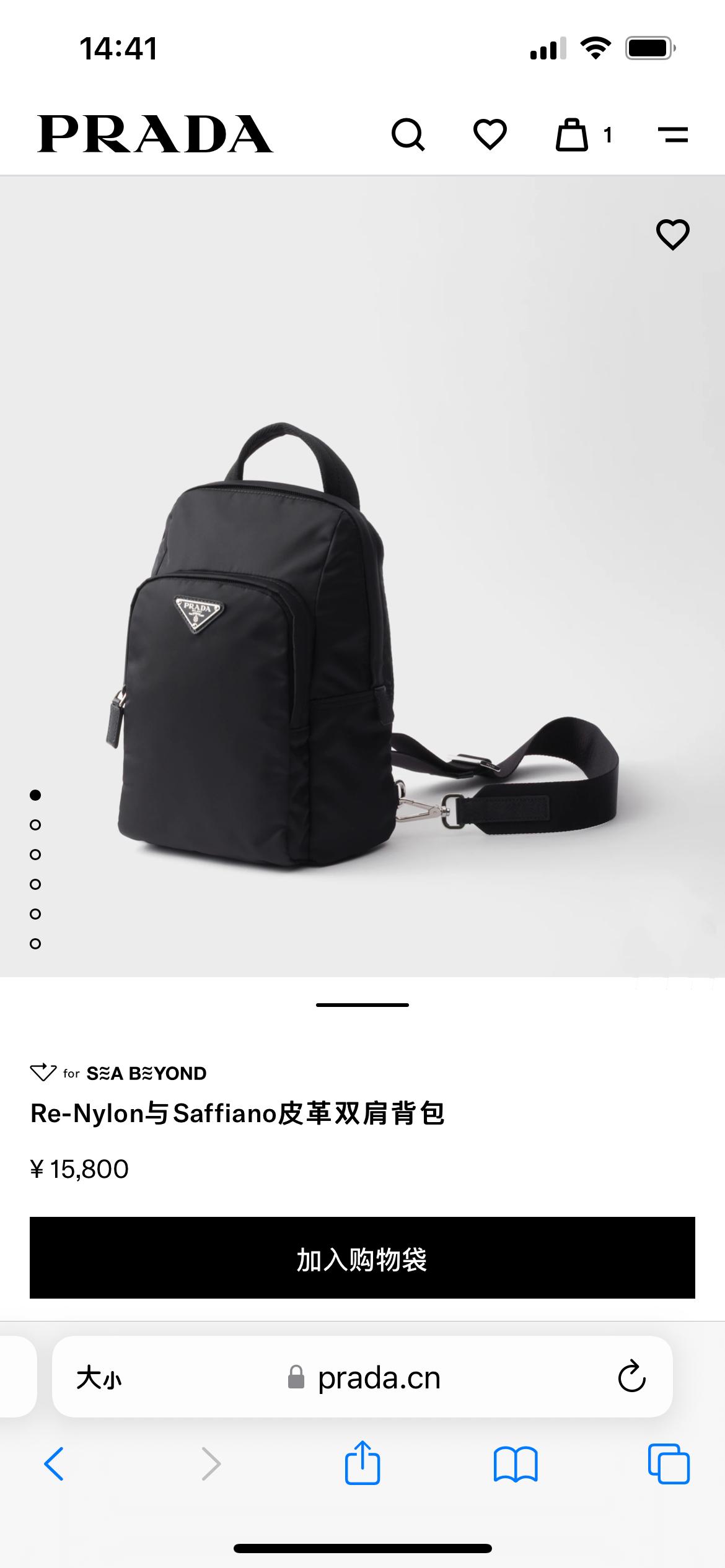Open the 大小 page settings button
This screenshot has height=1568, width=725.
pos(99,1379)
